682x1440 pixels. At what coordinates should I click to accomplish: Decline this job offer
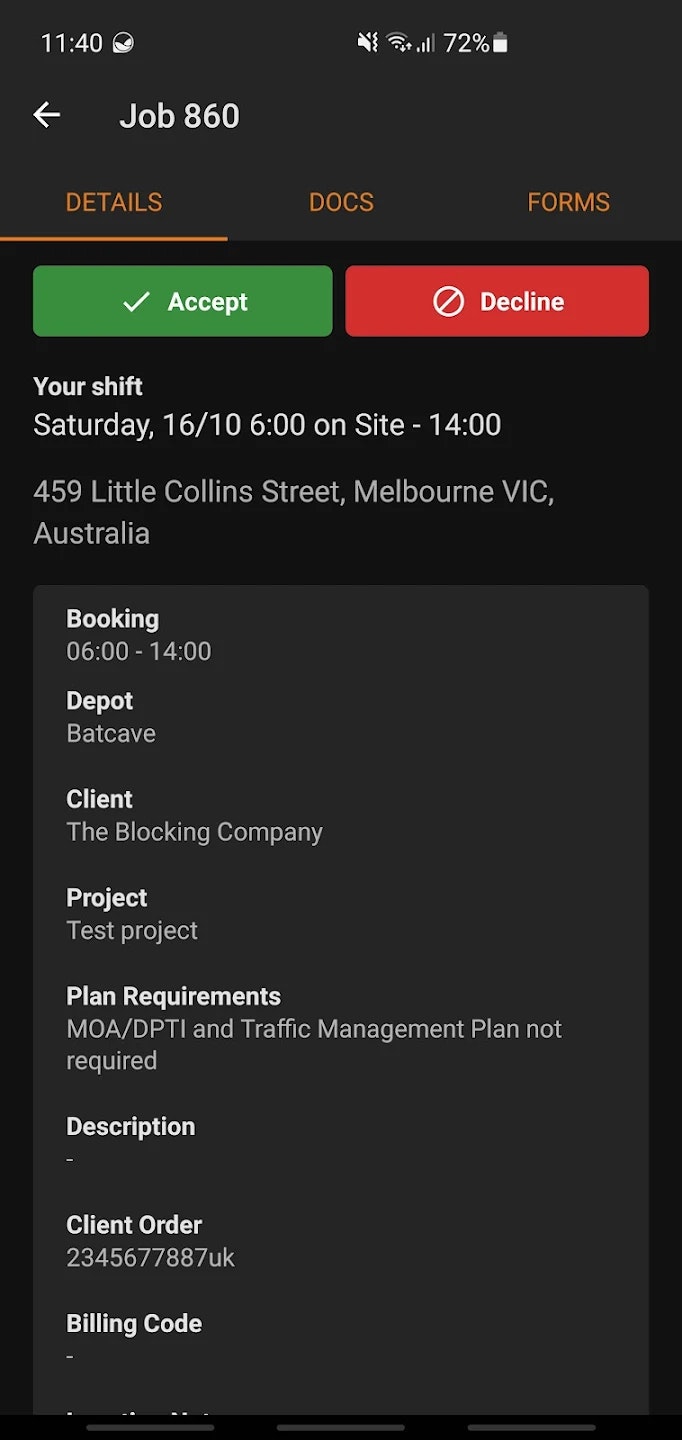click(497, 301)
